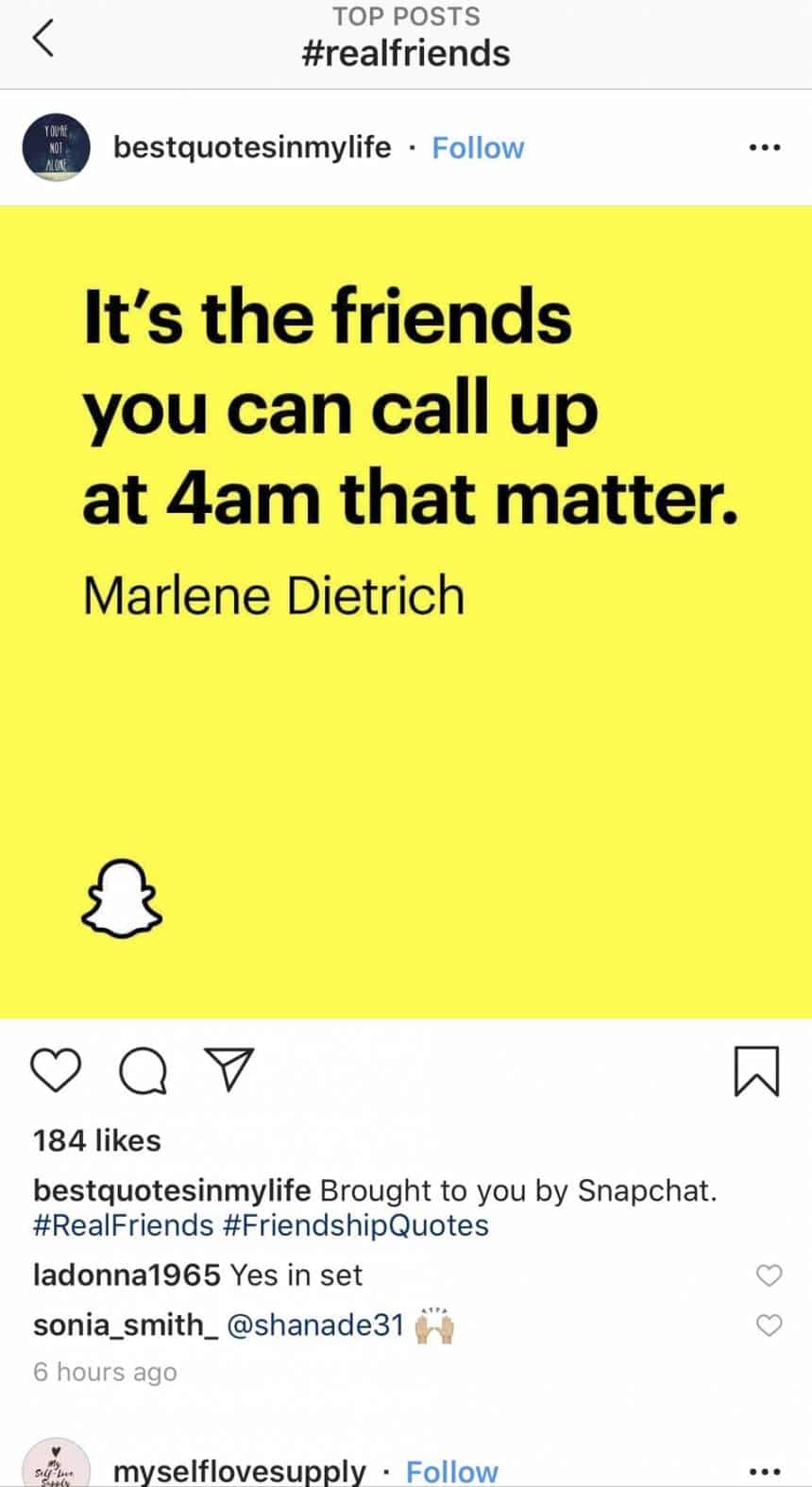Open the #RealFriends hashtag in caption
The height and width of the screenshot is (1487, 812).
pos(123,1225)
